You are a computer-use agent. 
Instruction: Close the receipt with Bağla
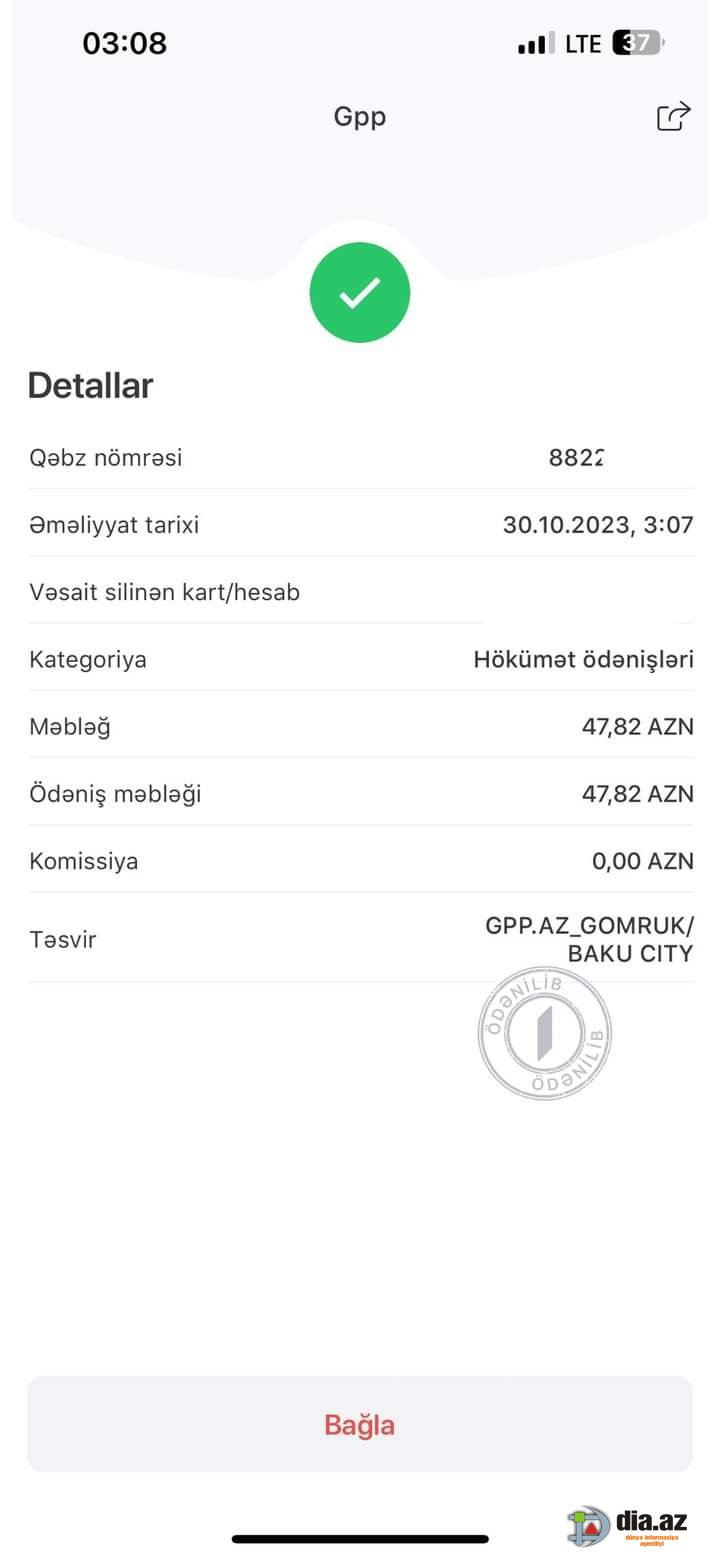click(x=360, y=1424)
